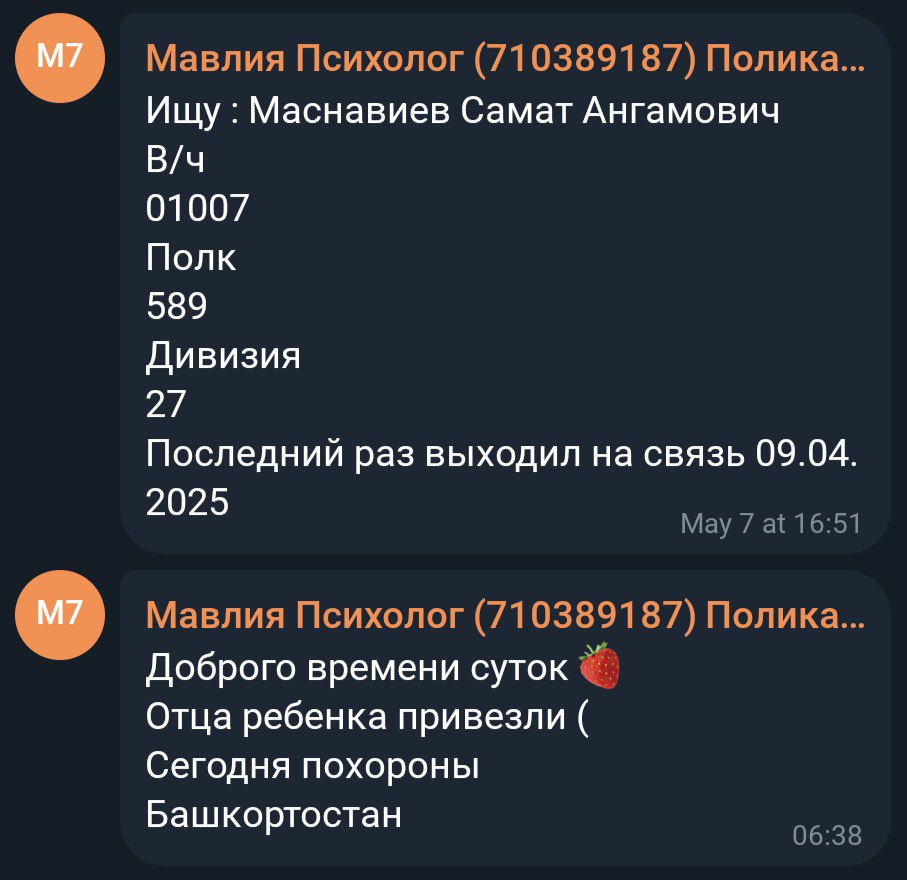Tap sender name above 'Доброго времени суток' message
This screenshot has width=907, height=880.
click(505, 617)
